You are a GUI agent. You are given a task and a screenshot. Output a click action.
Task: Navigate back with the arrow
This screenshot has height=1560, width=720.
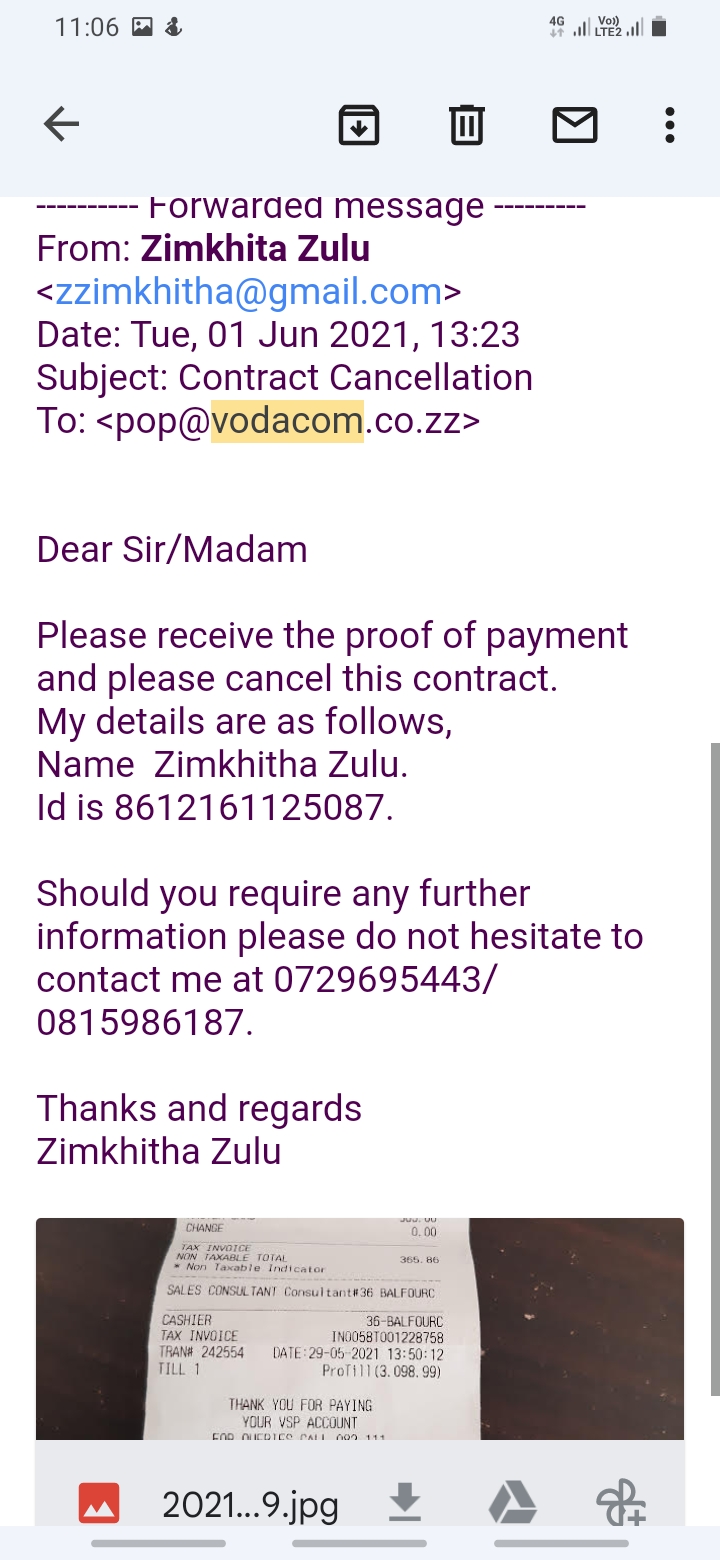(60, 124)
